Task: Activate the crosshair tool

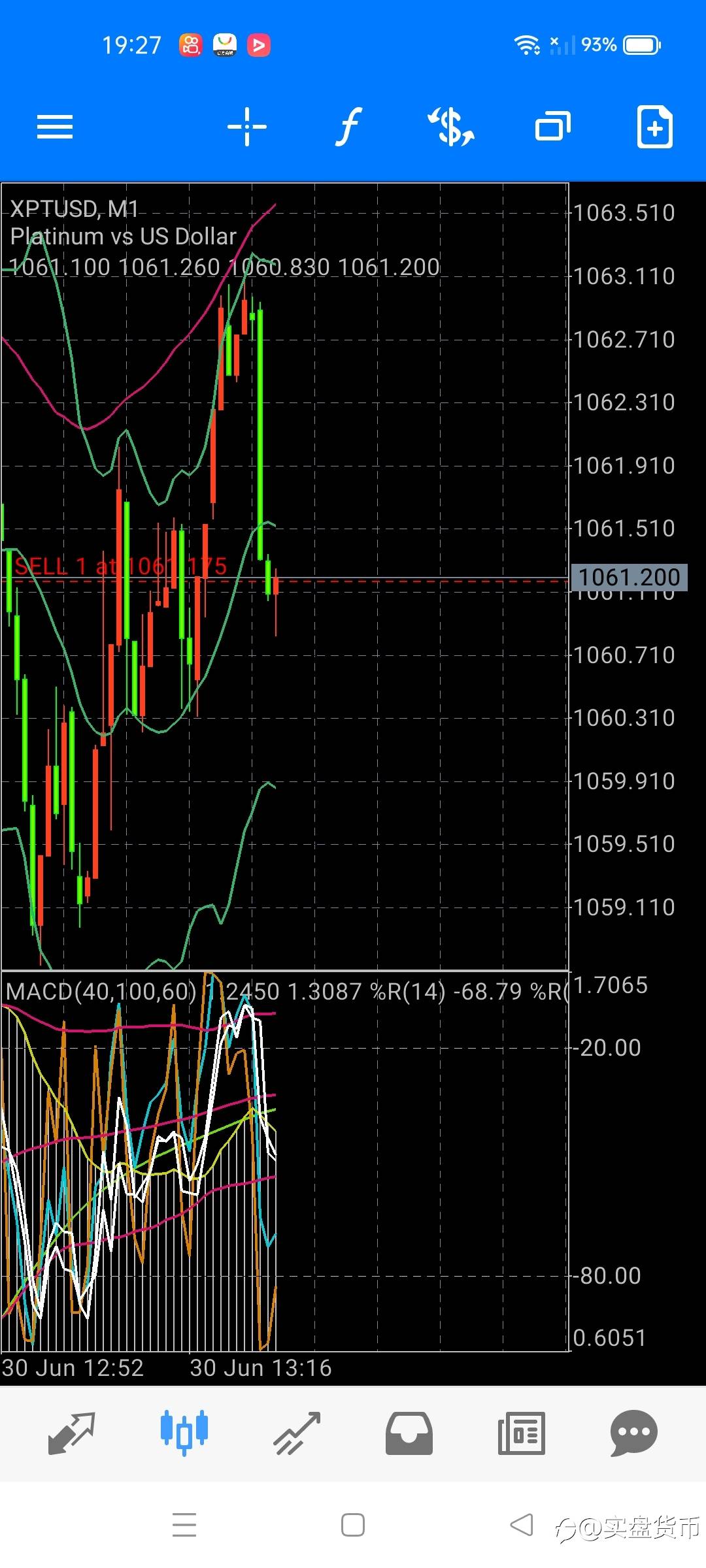Action: (x=247, y=126)
